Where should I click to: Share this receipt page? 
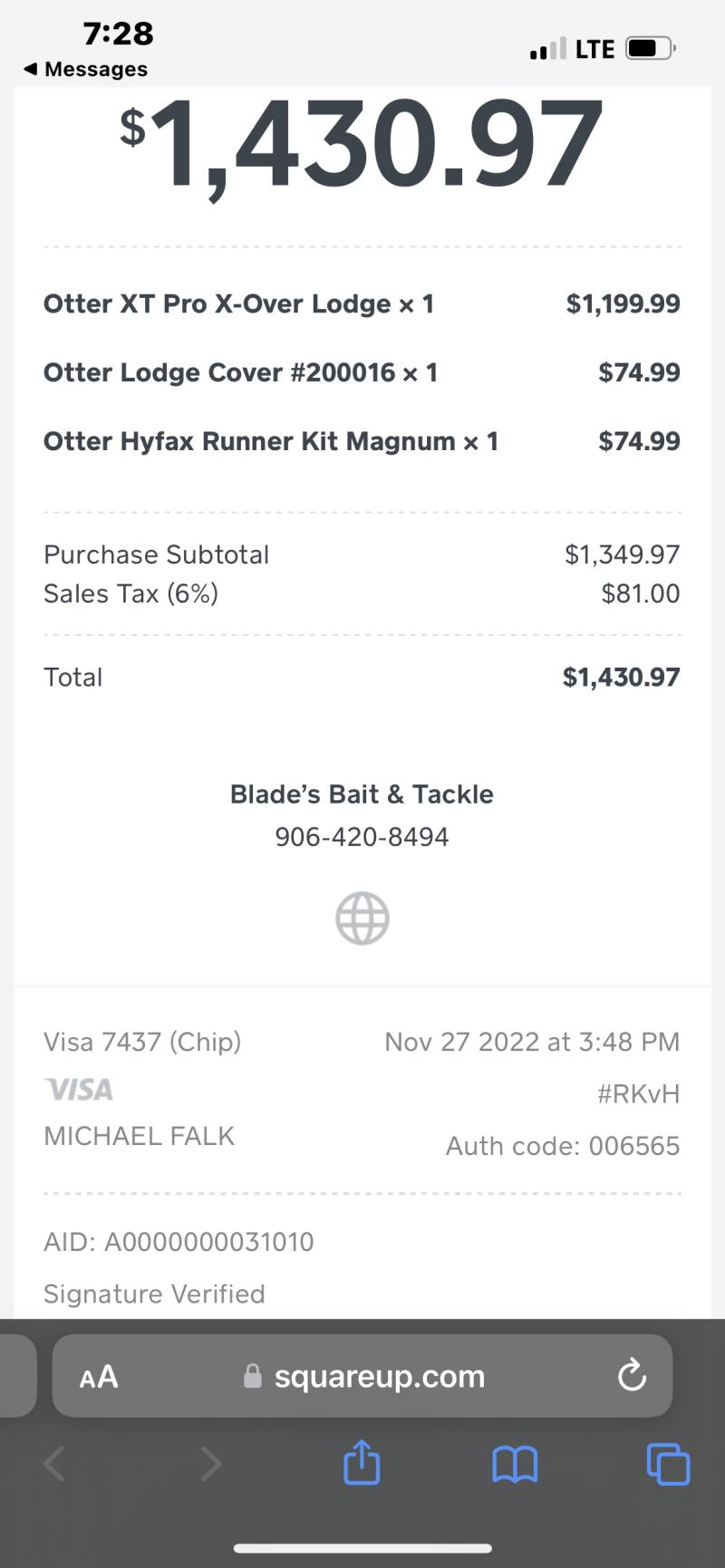[x=362, y=1462]
